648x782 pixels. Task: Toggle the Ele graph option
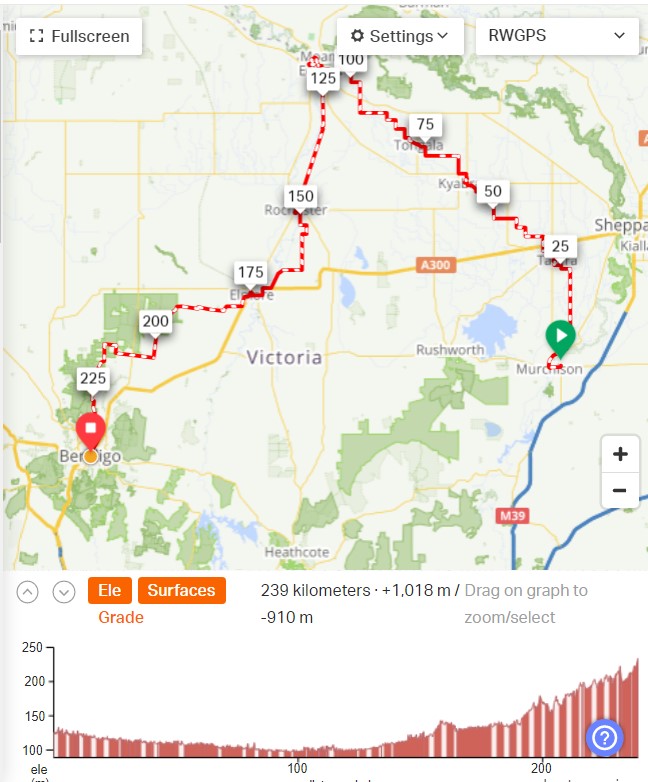(x=109, y=590)
